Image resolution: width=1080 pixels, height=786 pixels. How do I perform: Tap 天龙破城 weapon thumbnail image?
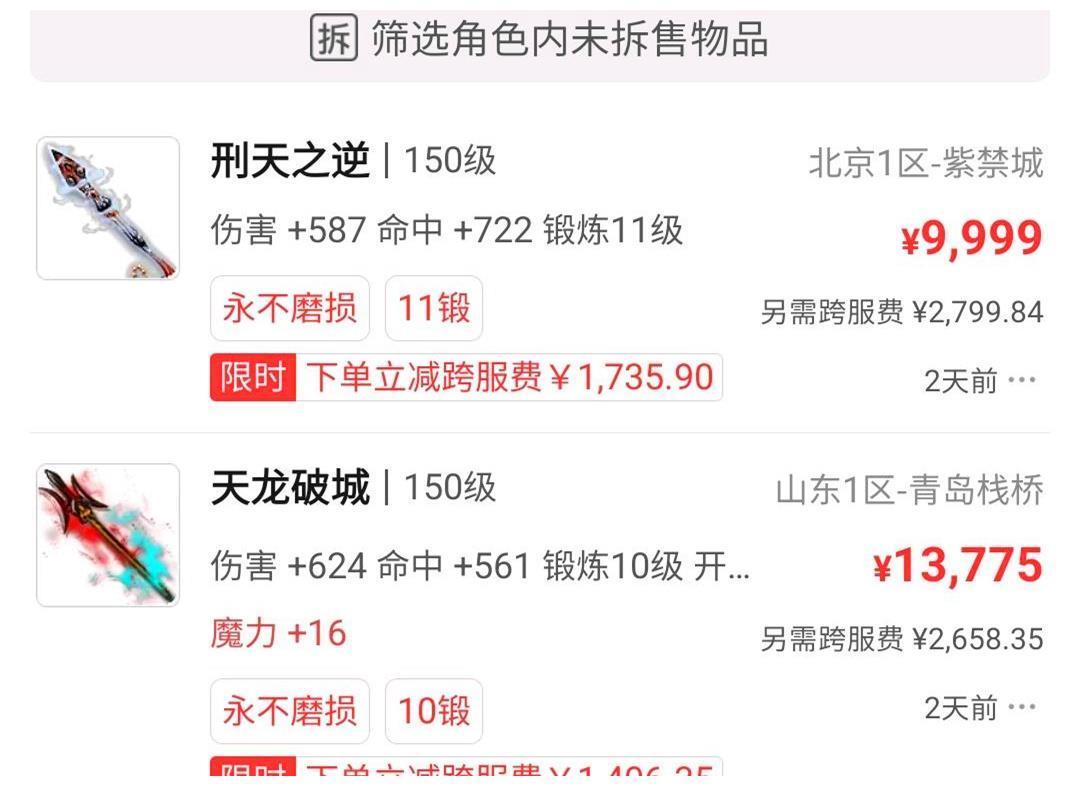tap(108, 535)
